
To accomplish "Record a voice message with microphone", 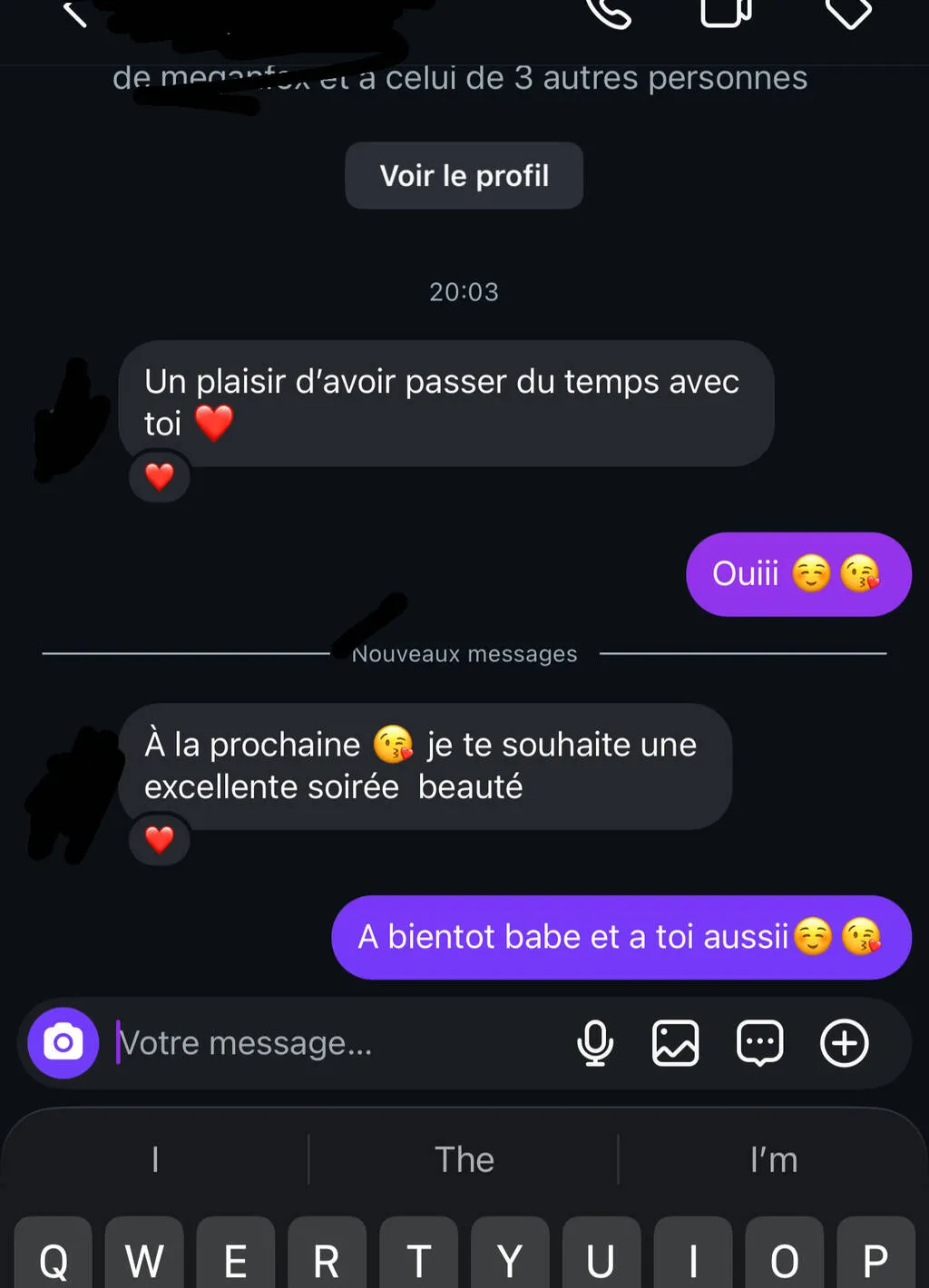I will point(595,1043).
